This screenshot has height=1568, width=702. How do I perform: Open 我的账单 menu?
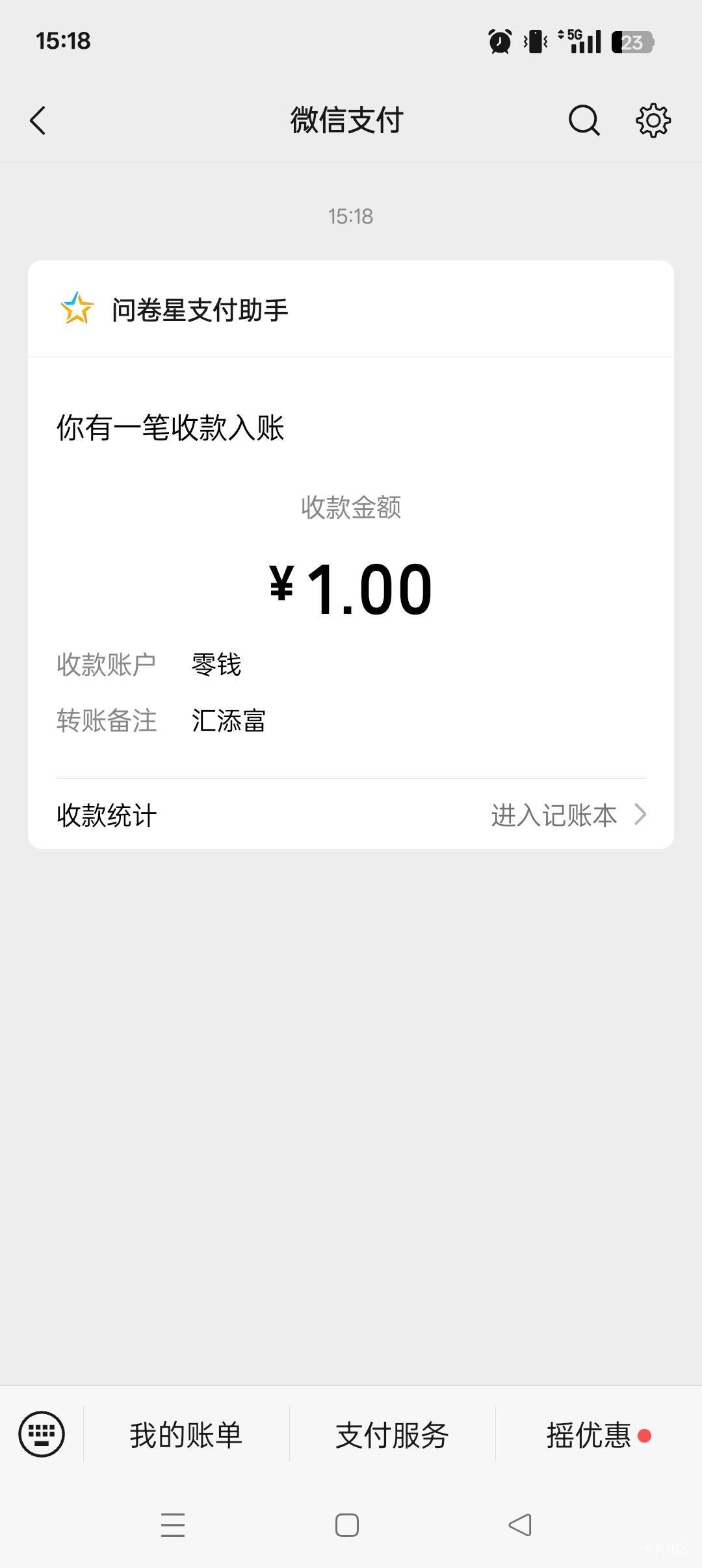(186, 1434)
